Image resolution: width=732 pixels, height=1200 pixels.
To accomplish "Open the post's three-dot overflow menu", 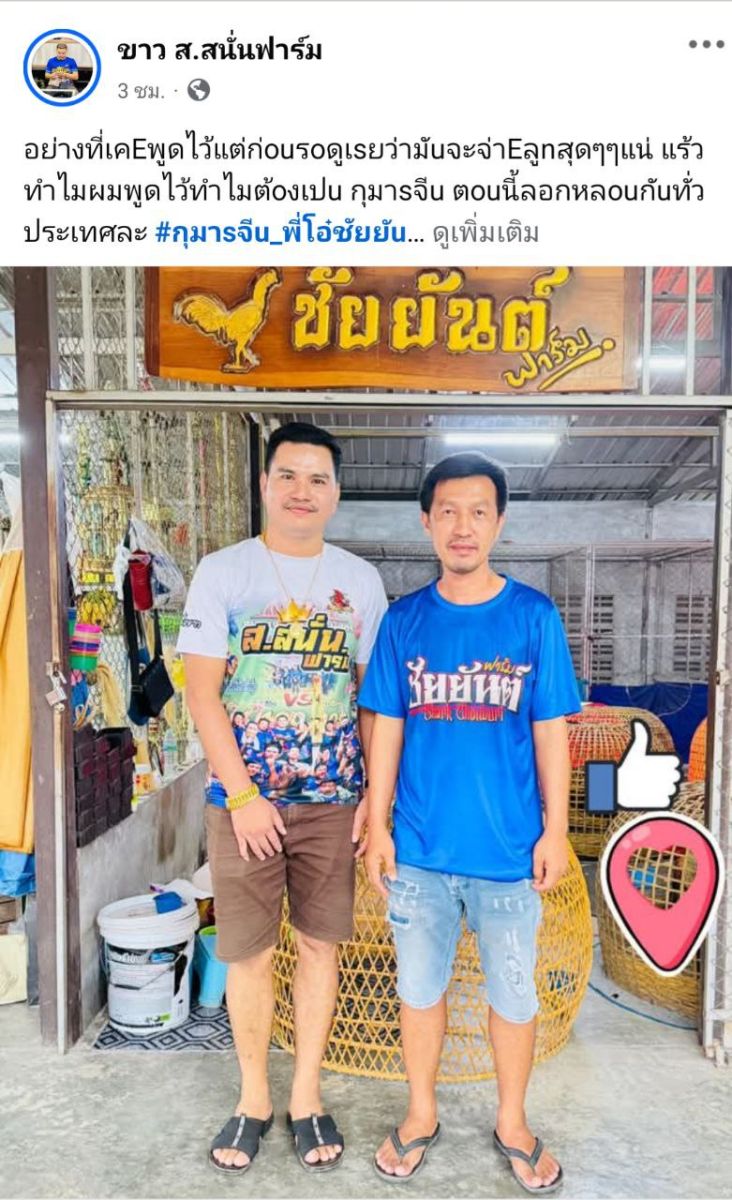I will pos(705,44).
